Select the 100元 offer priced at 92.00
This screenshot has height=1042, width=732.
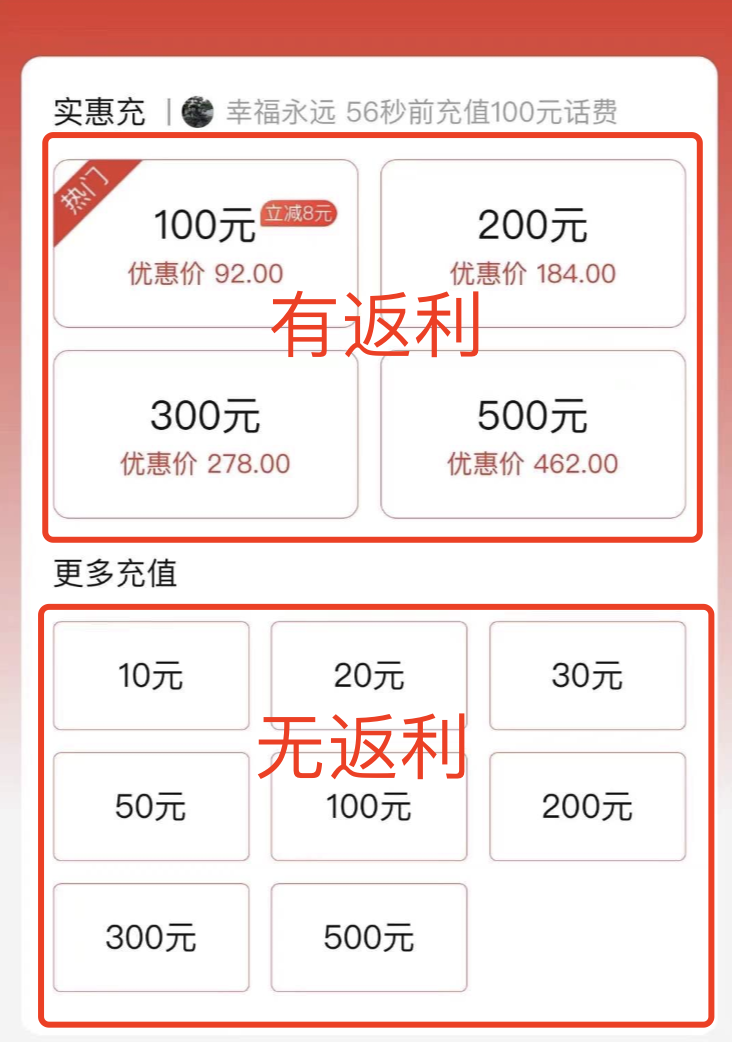click(205, 243)
